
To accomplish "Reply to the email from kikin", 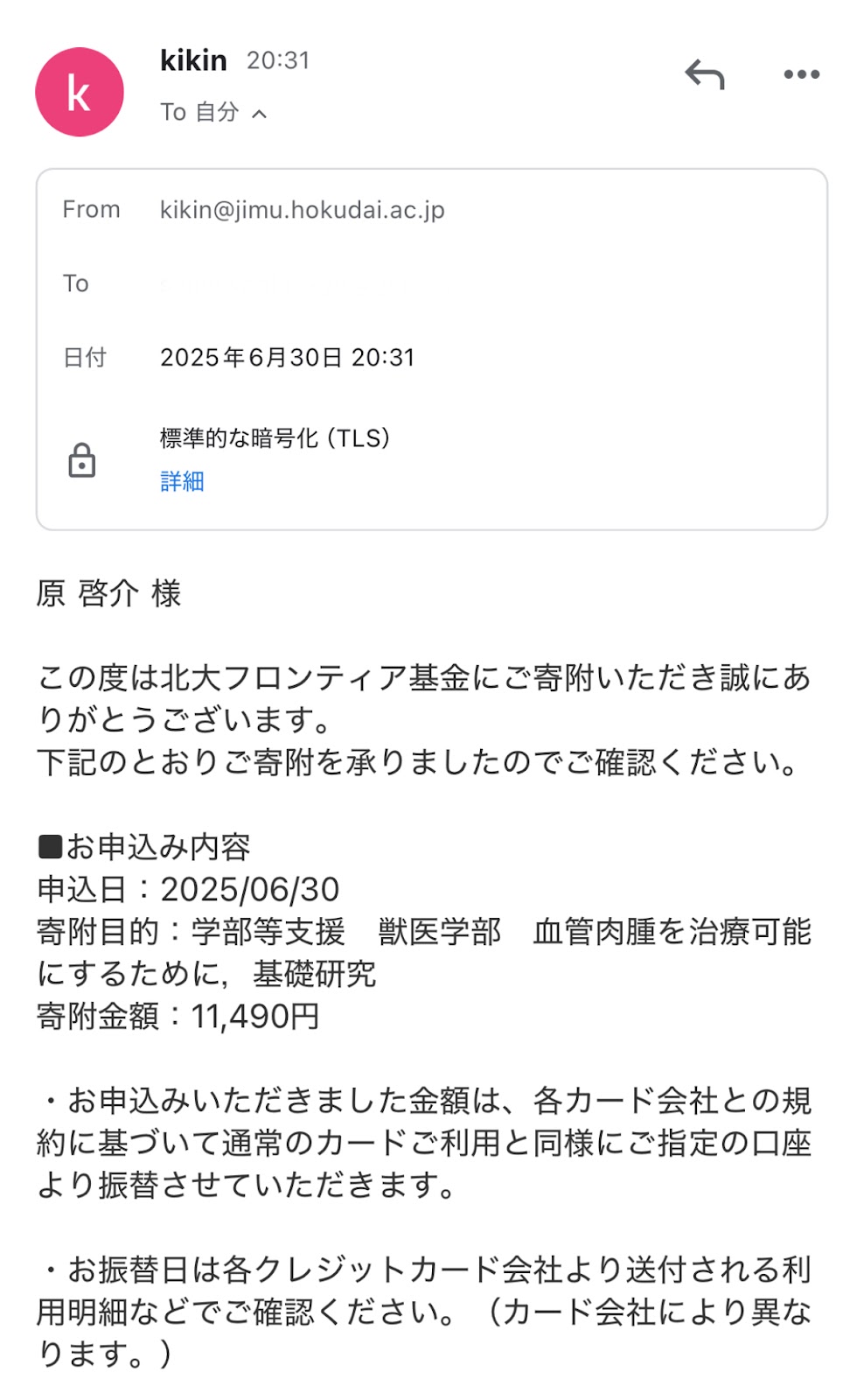I will (705, 75).
